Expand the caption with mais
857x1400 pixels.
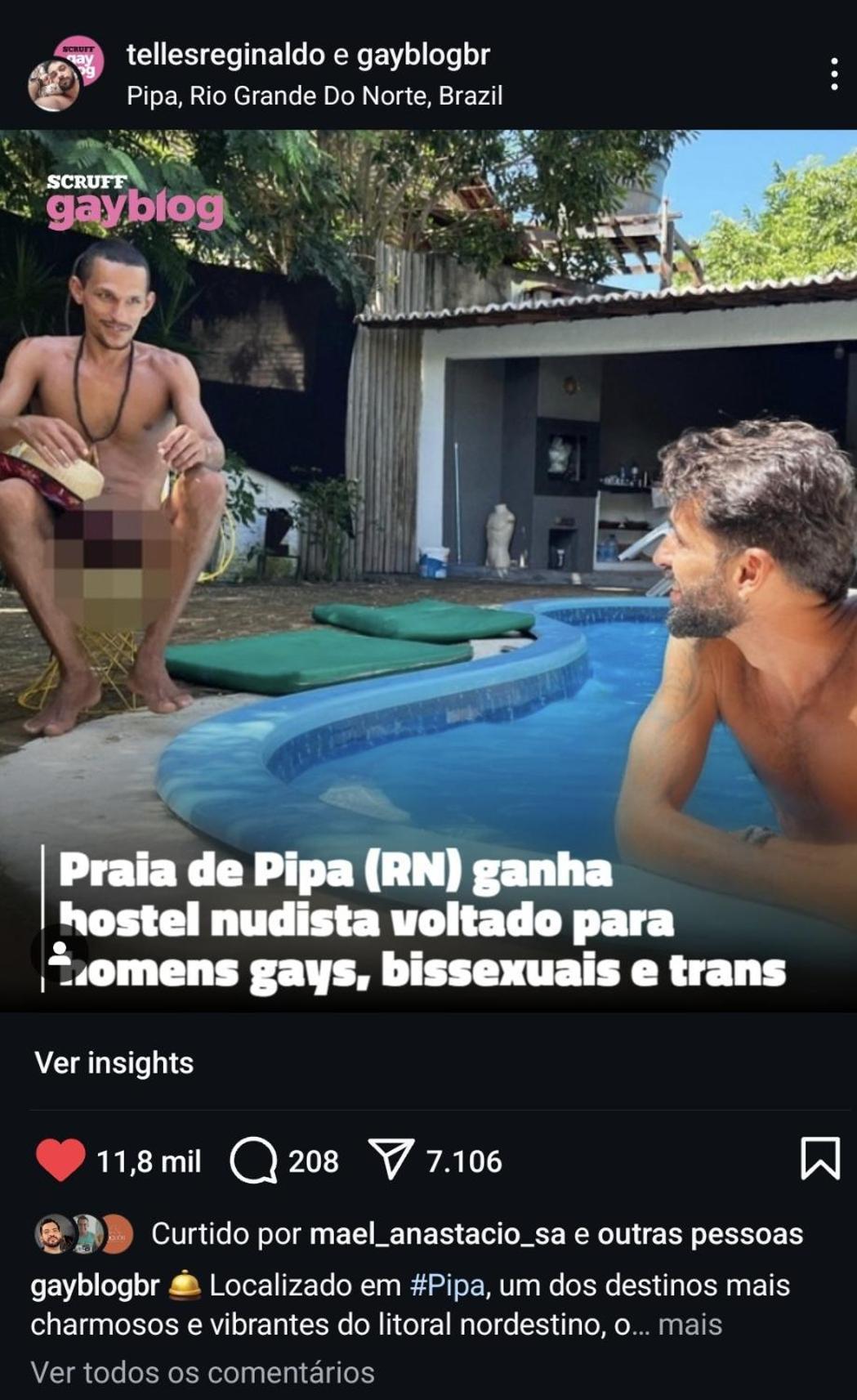(x=690, y=1324)
